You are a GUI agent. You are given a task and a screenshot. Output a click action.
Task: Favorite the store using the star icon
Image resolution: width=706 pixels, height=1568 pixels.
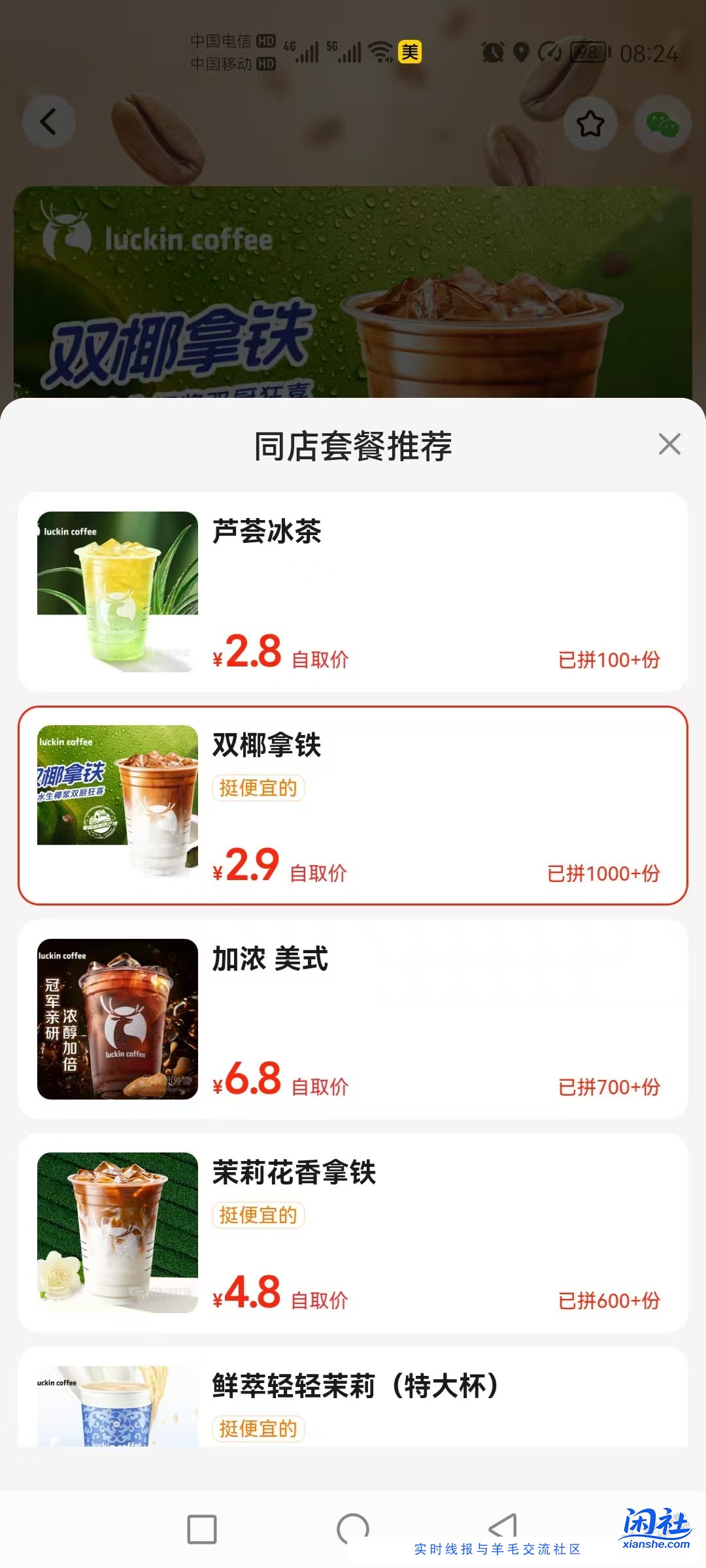coord(590,123)
